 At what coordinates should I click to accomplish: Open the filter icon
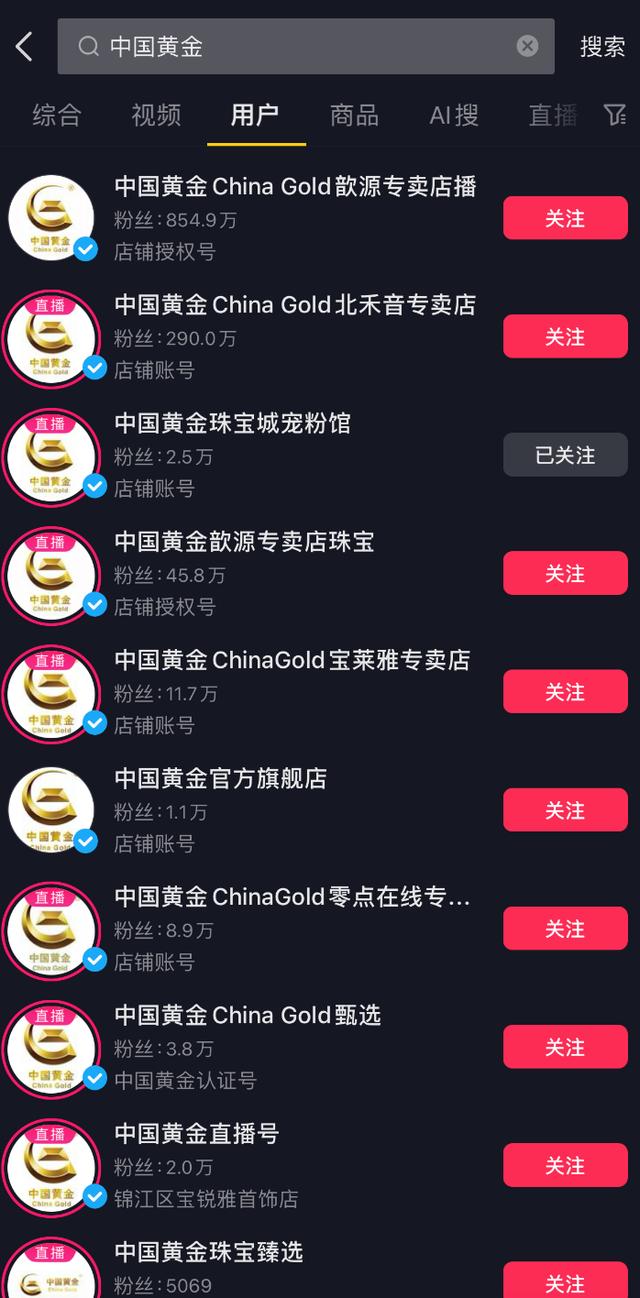[x=615, y=115]
